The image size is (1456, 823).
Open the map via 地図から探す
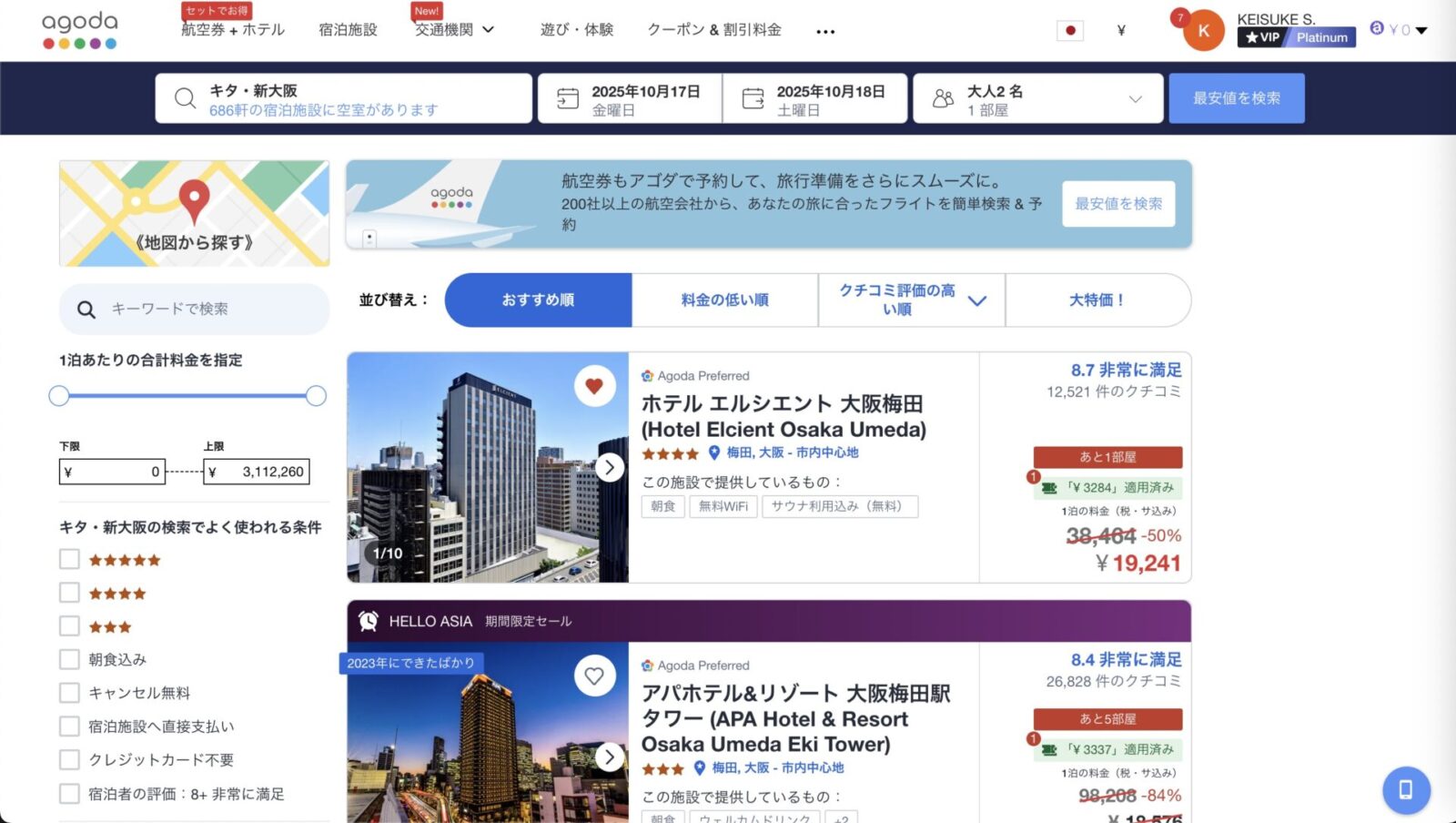pyautogui.click(x=194, y=214)
